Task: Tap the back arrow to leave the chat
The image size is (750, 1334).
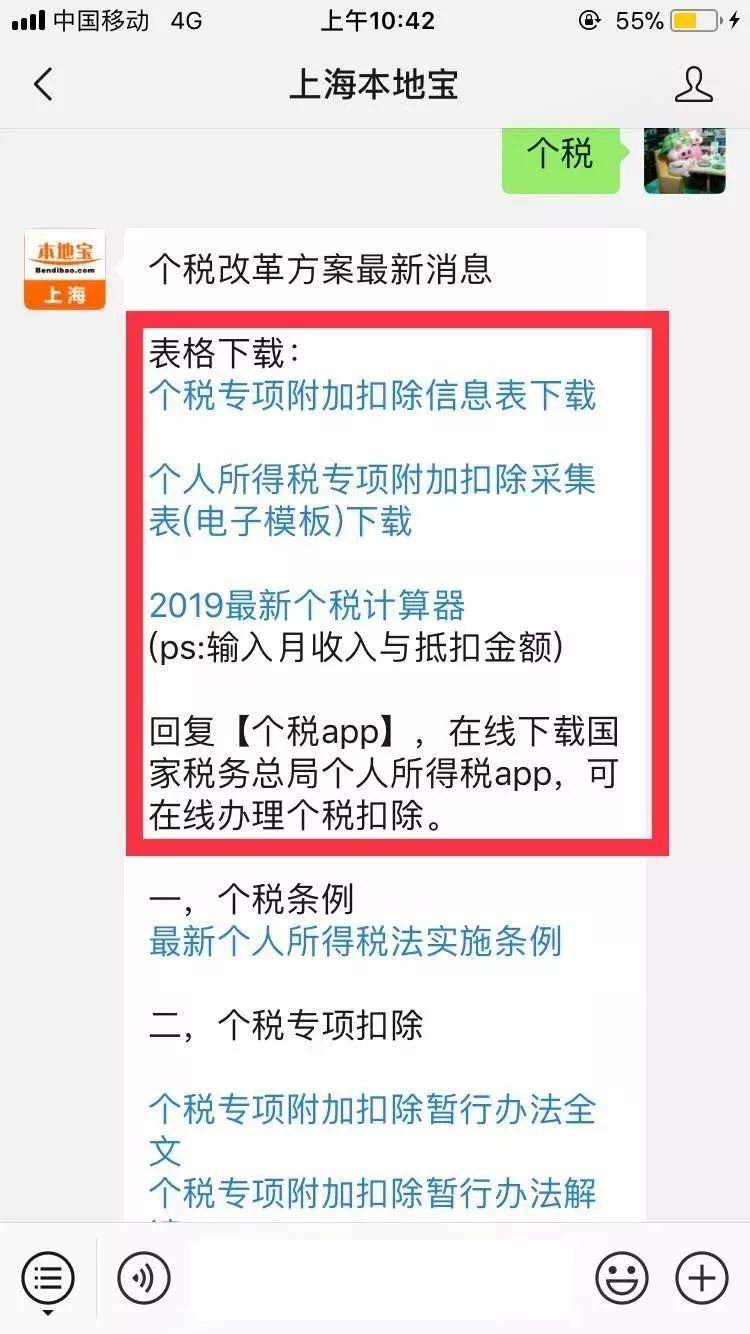Action: [x=42, y=85]
